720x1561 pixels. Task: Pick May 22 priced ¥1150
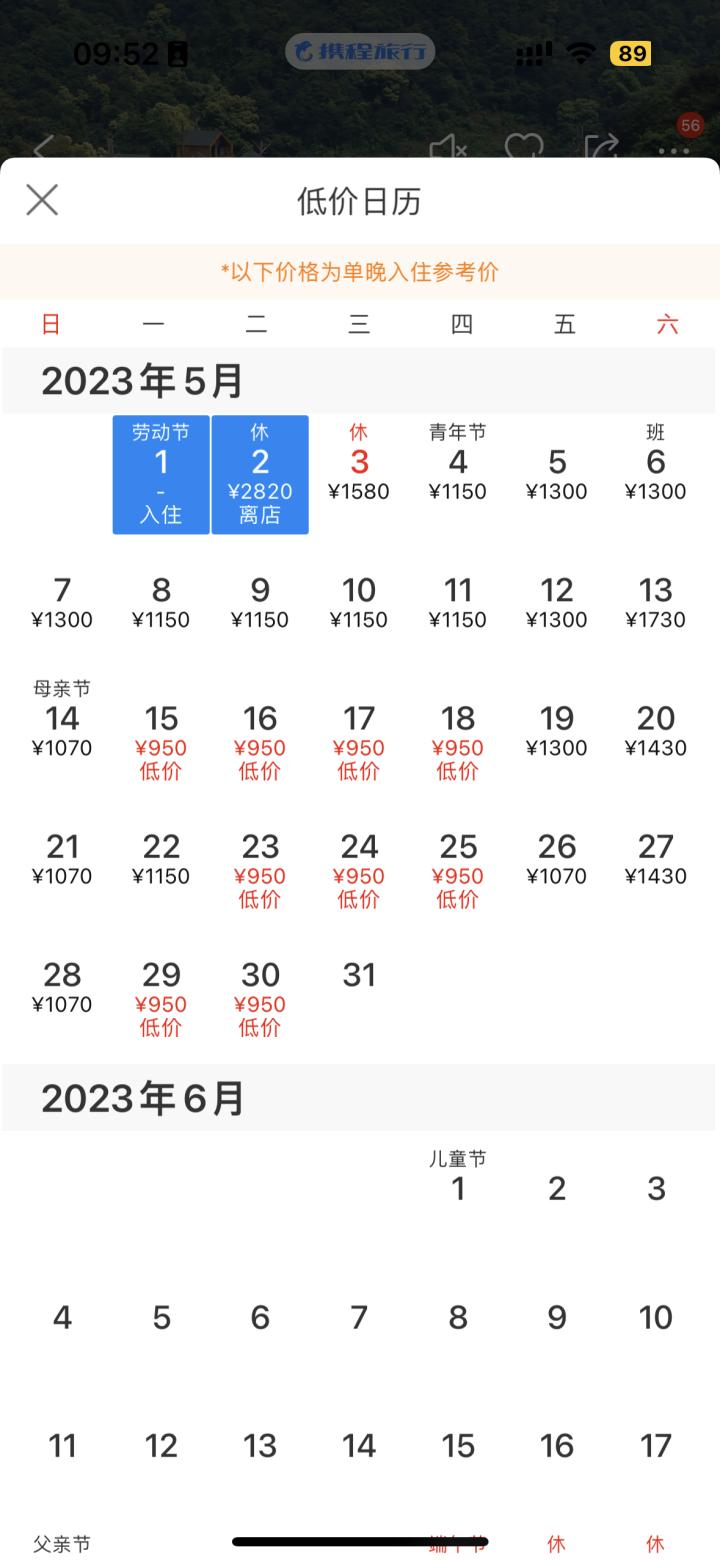161,858
